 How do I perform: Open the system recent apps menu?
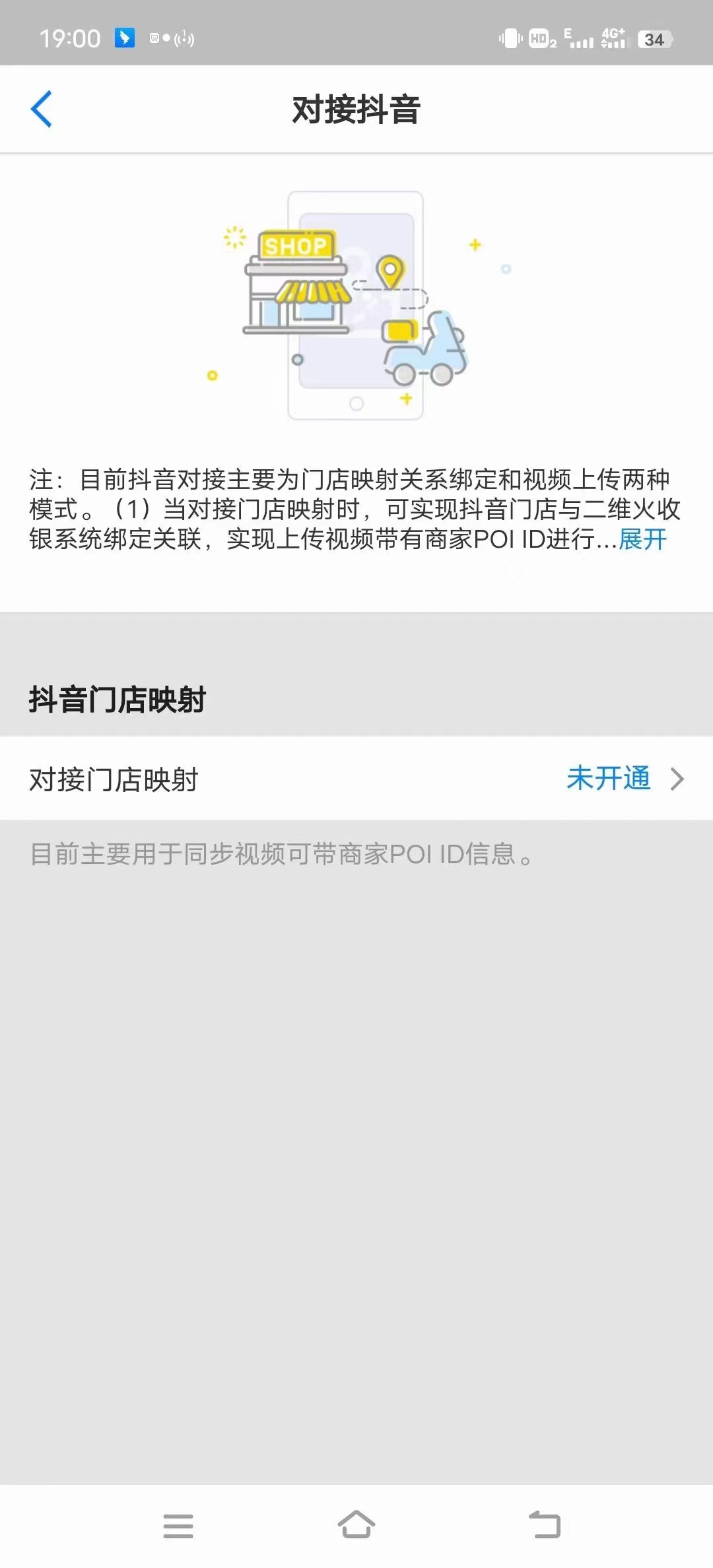coord(178,1526)
